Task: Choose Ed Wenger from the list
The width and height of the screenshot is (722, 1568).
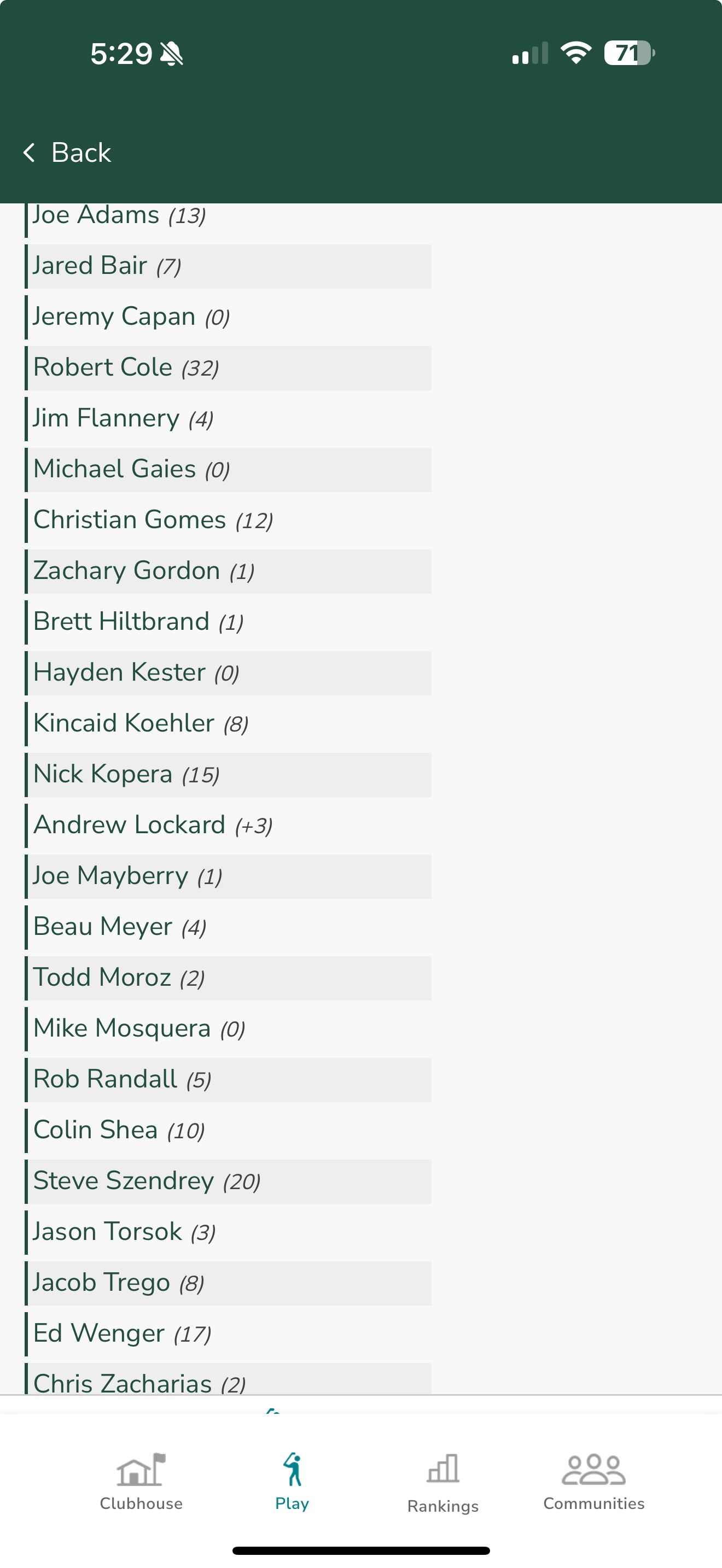Action: [x=228, y=1333]
